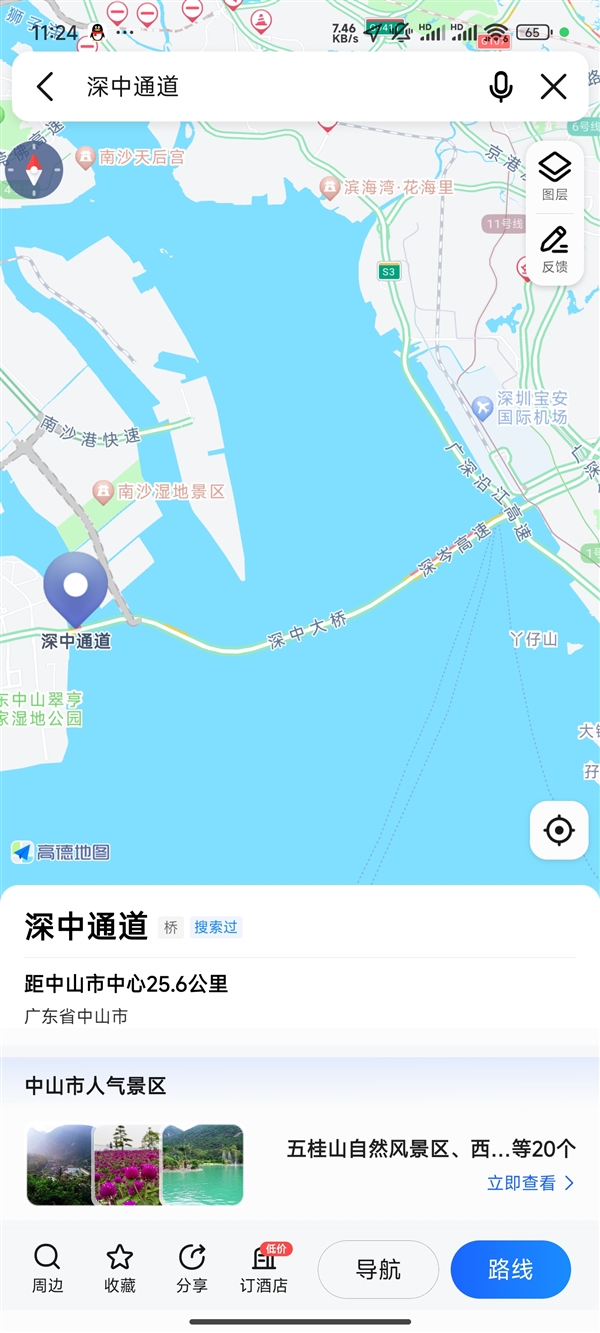Tap the microphone for voice search
This screenshot has height=1333, width=600.
coord(501,87)
